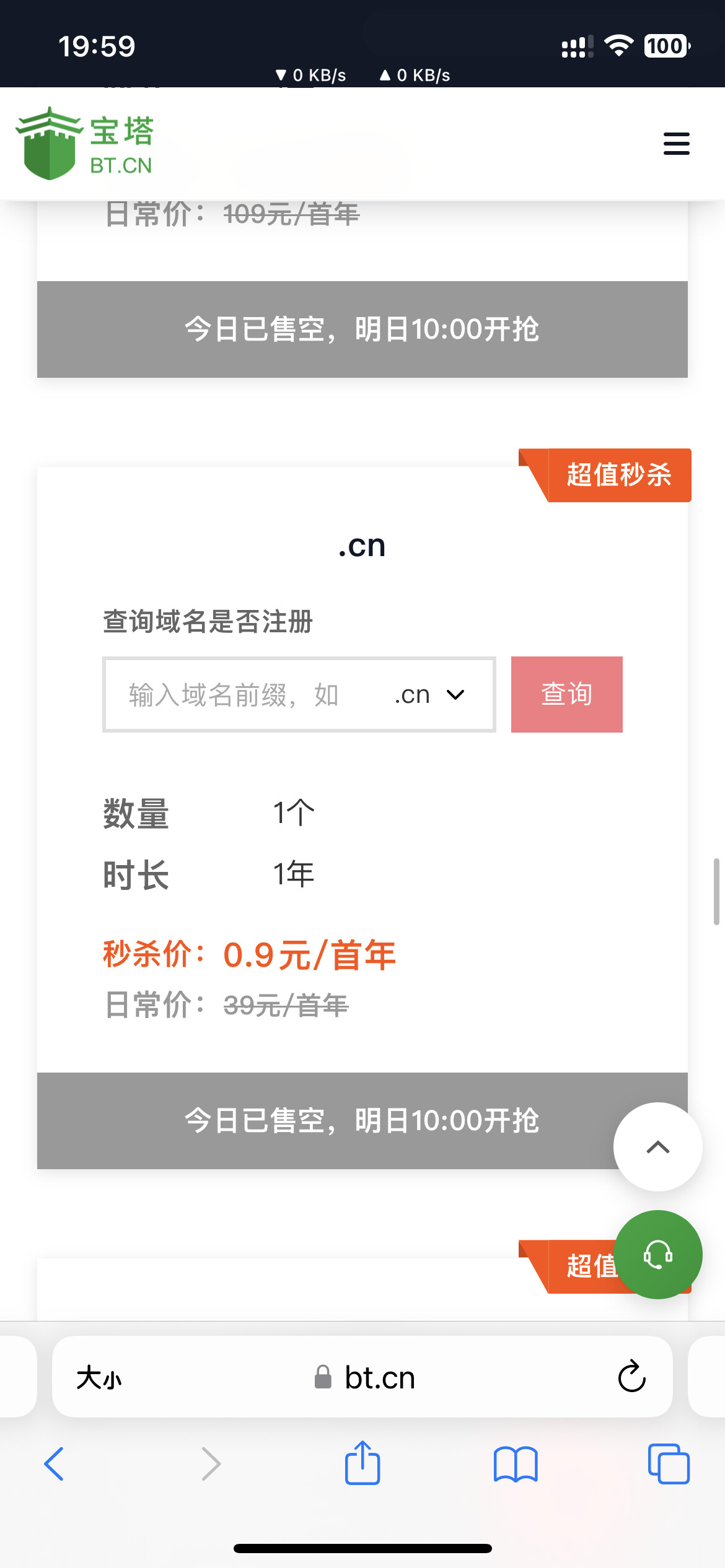725x1568 pixels.
Task: Reload the bt.cn page
Action: (x=631, y=1377)
